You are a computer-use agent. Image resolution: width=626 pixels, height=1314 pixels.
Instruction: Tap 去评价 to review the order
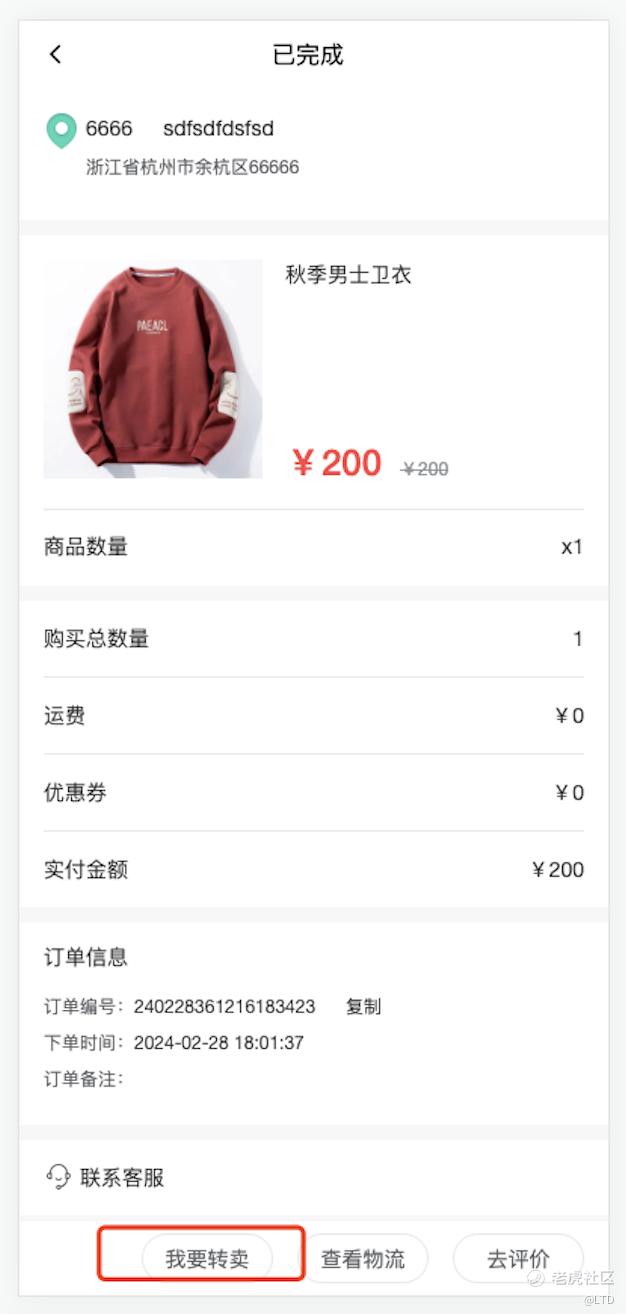click(x=517, y=1259)
